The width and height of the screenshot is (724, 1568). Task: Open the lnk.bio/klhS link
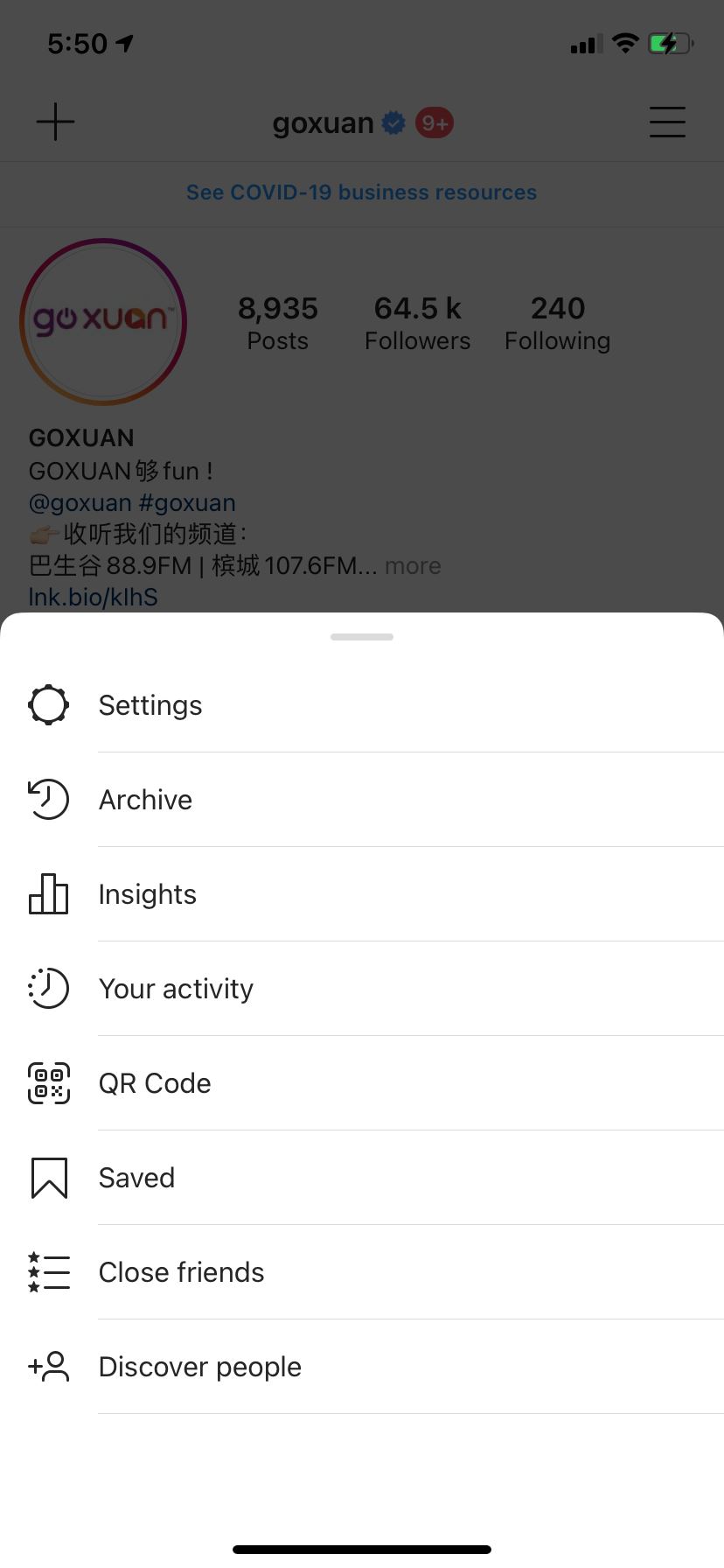[x=93, y=596]
